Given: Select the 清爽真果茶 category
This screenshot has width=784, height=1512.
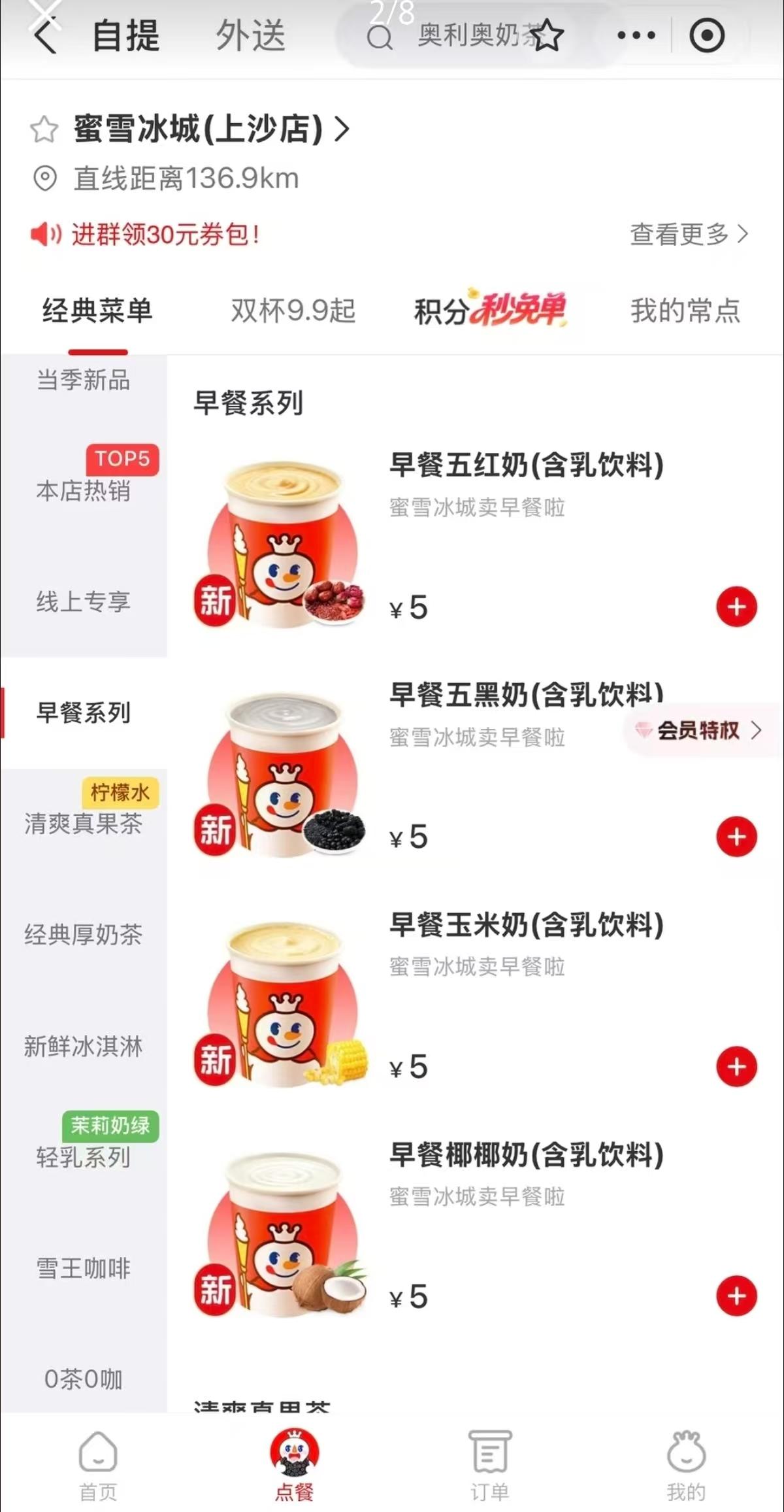Looking at the screenshot, I should point(84,824).
